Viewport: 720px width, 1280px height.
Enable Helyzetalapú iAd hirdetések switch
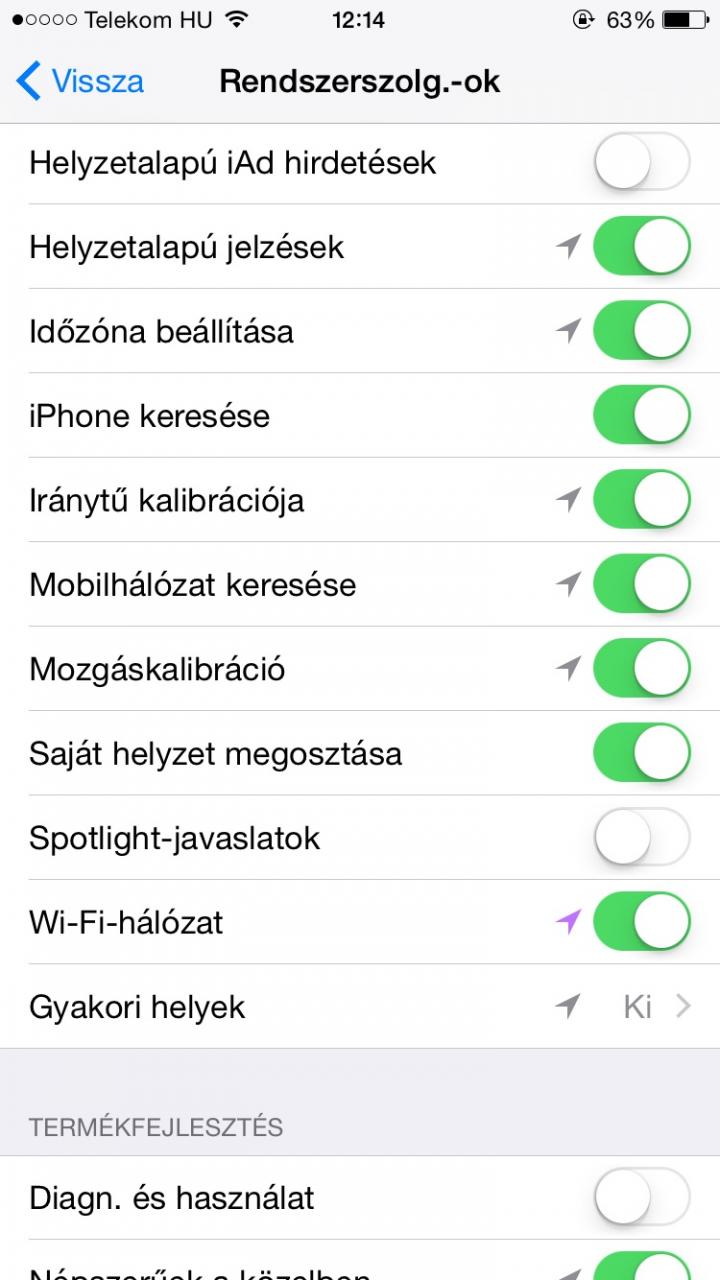click(x=642, y=162)
